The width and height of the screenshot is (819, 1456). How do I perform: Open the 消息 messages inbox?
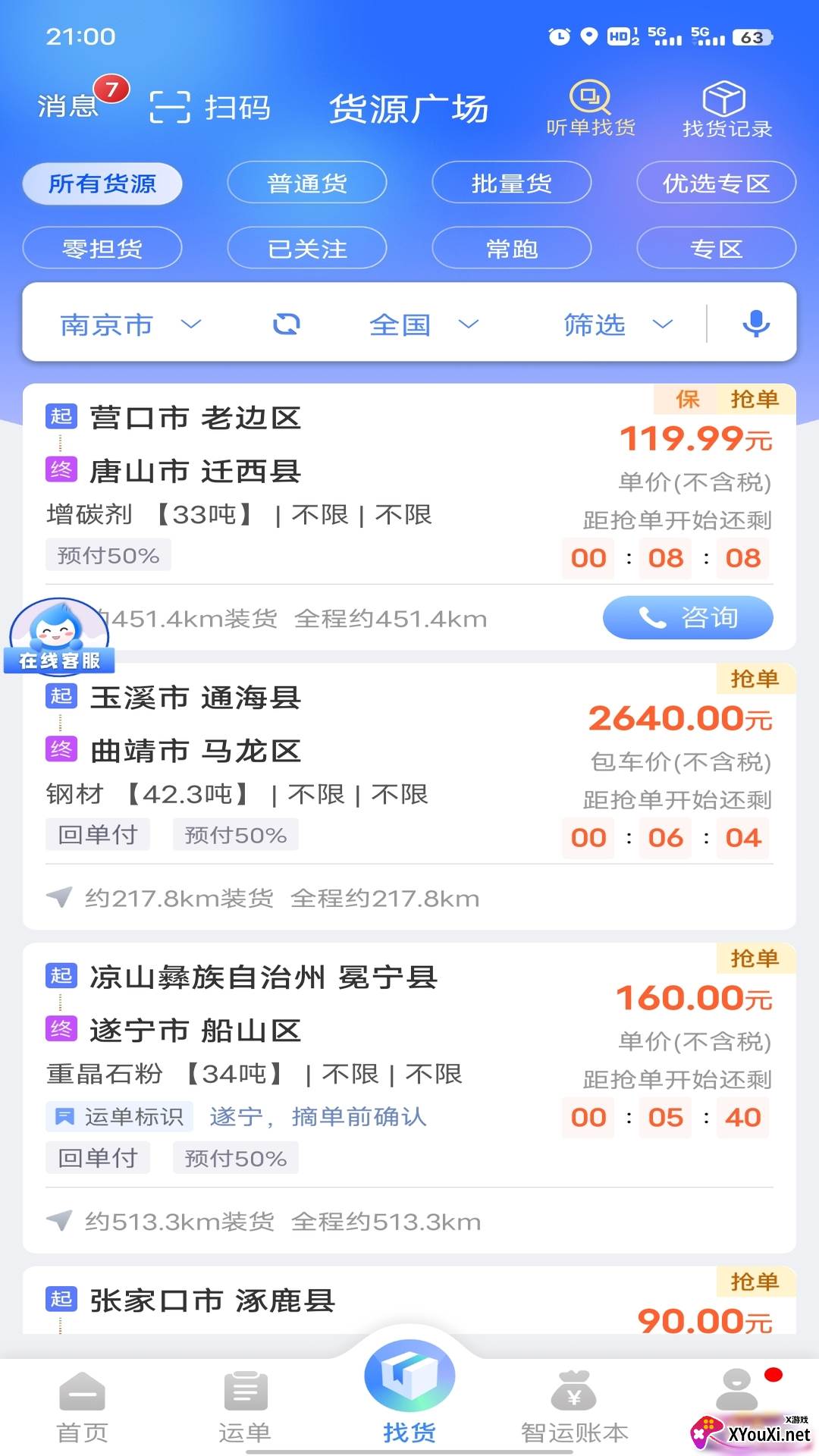[x=70, y=105]
